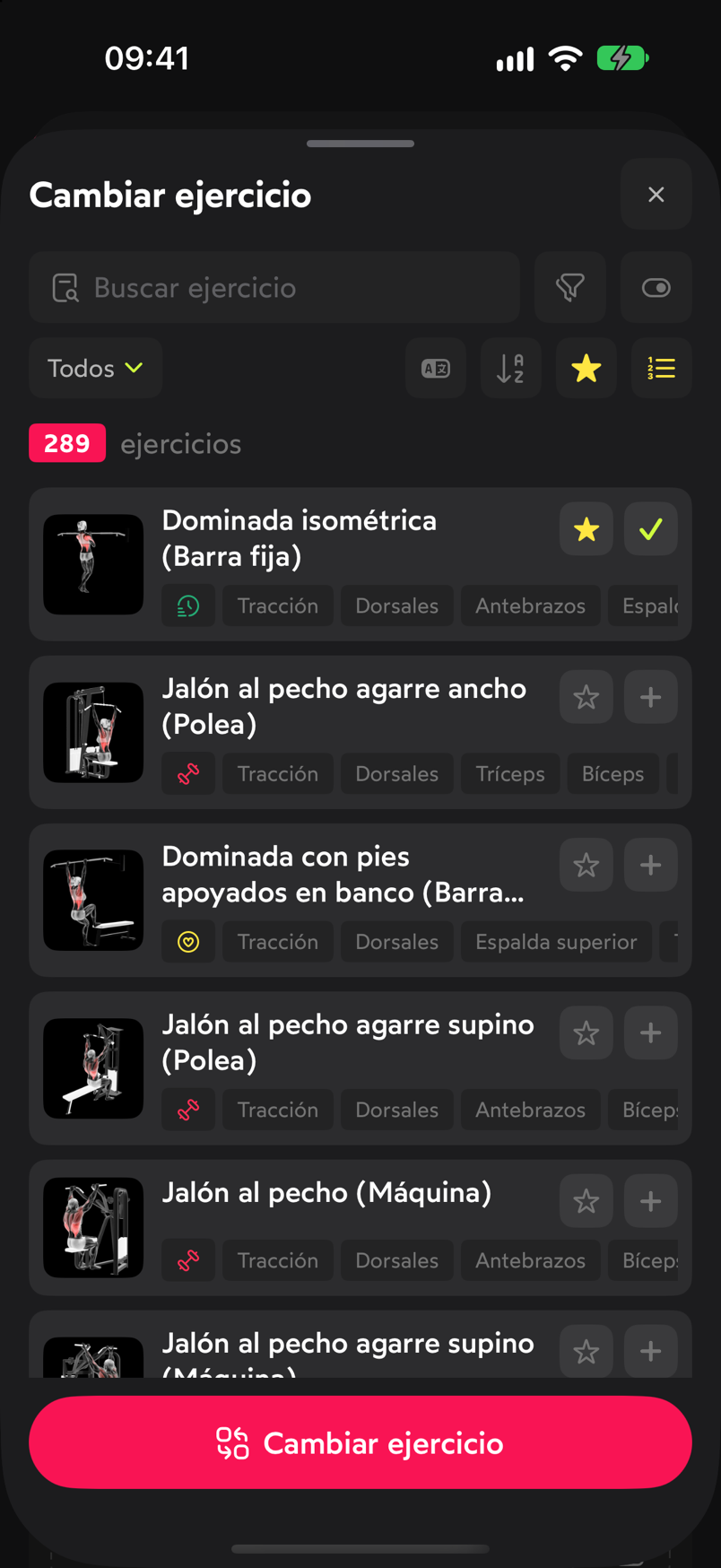Toggle the yellow favorites star filter
Viewport: 721px width, 1568px height.
[586, 368]
